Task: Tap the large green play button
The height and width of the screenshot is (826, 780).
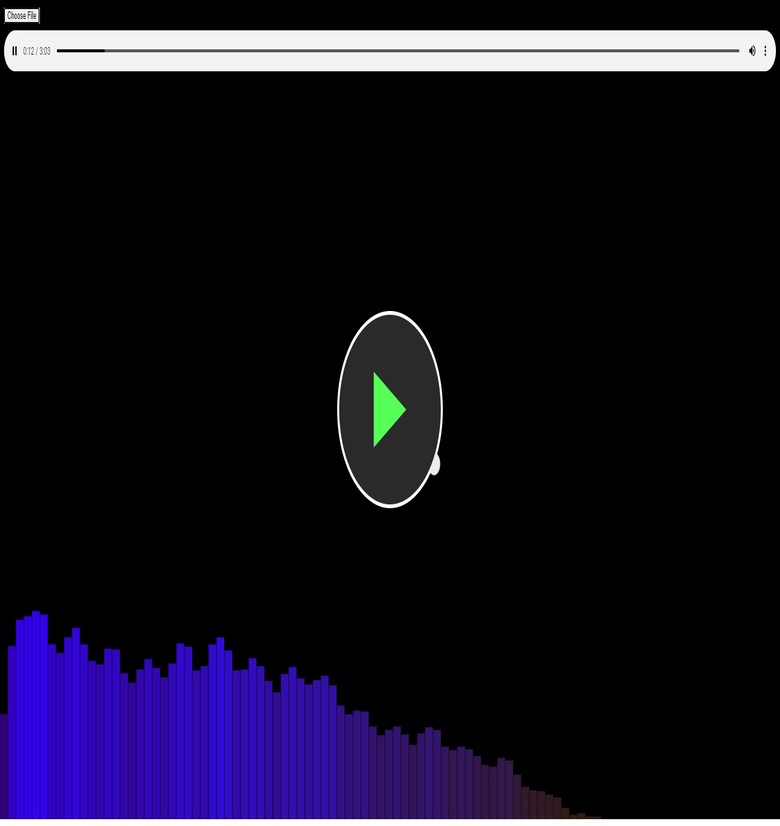Action: tap(389, 409)
